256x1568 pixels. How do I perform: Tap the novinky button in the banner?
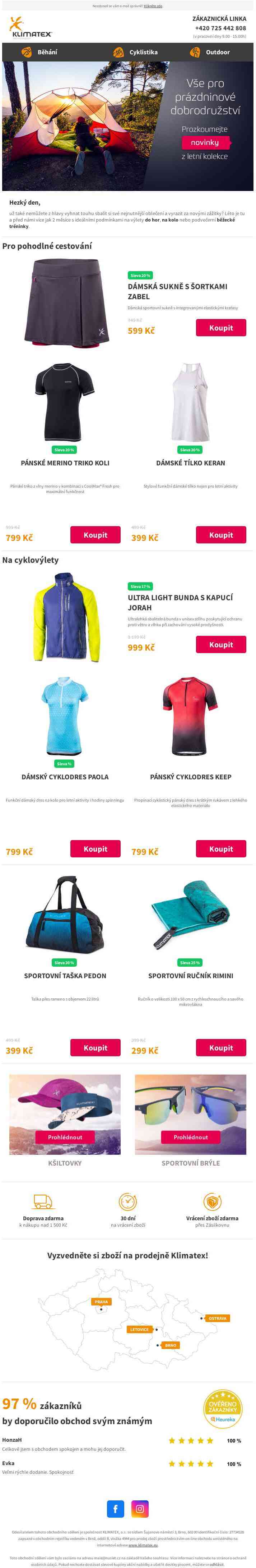point(204,142)
